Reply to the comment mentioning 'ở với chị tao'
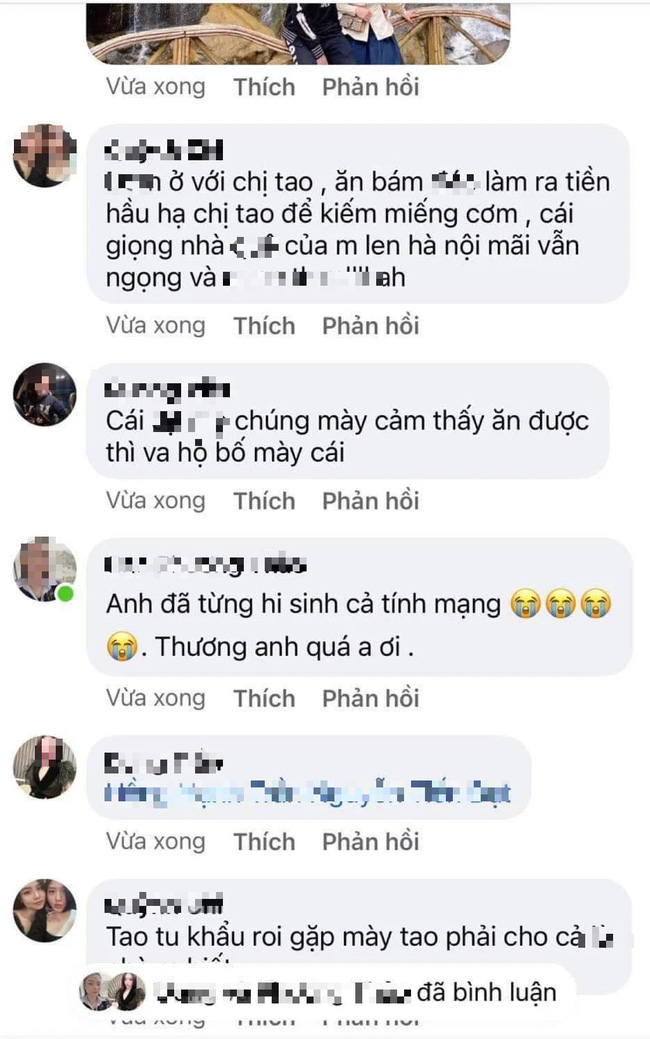The height and width of the screenshot is (1039, 650). (370, 326)
